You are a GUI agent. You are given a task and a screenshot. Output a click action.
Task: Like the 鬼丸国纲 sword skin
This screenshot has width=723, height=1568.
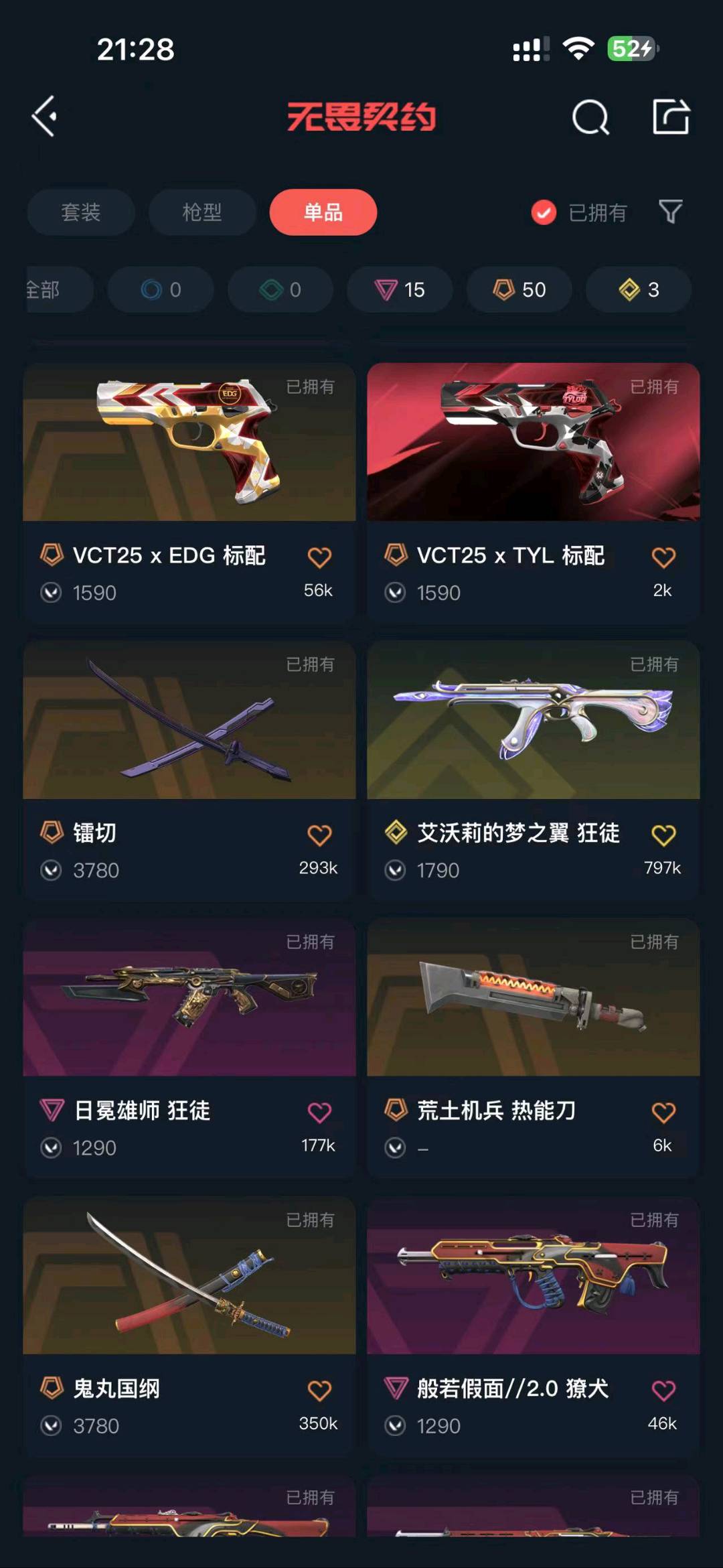(x=319, y=1391)
